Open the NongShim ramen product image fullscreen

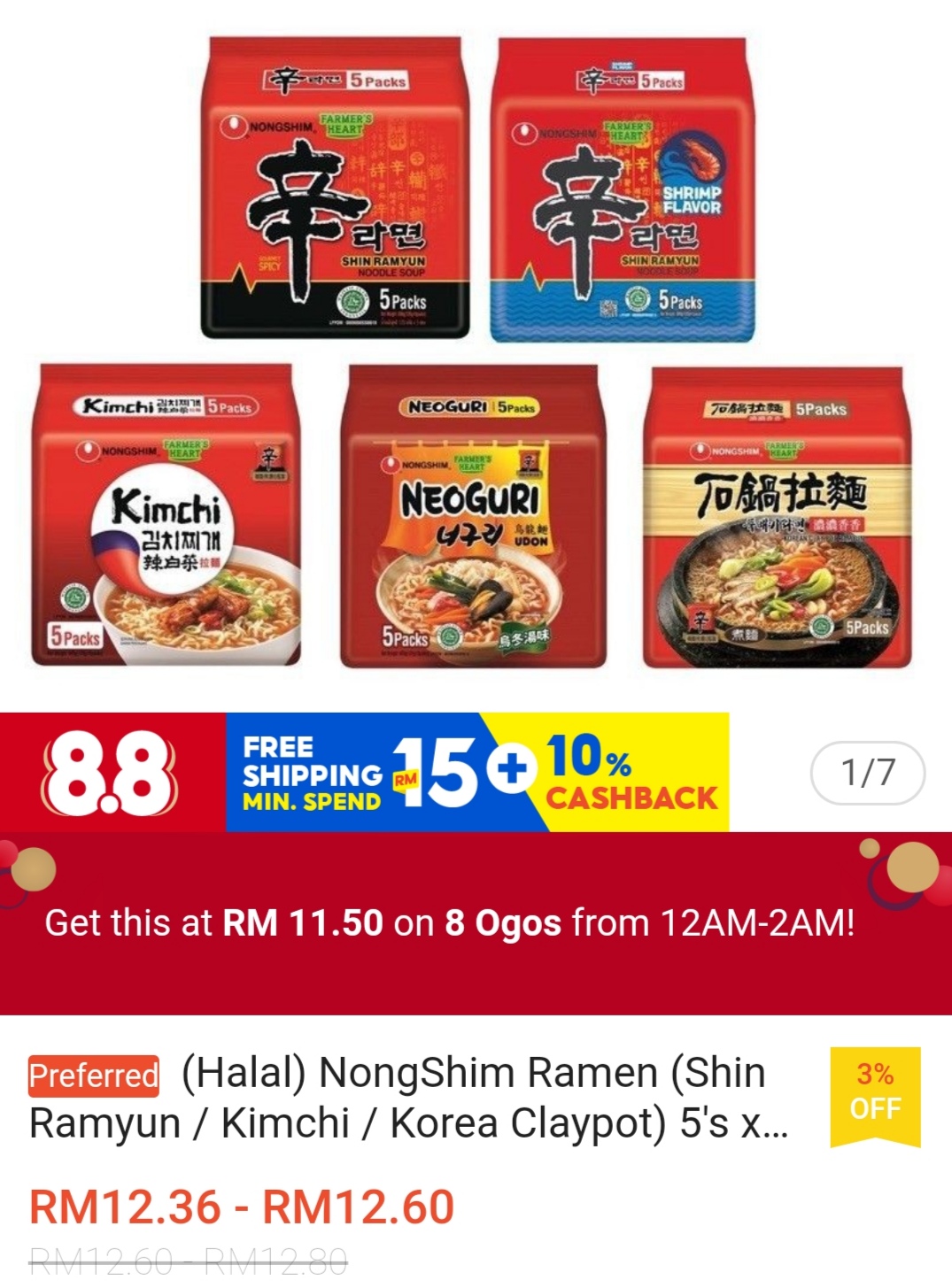476,354
